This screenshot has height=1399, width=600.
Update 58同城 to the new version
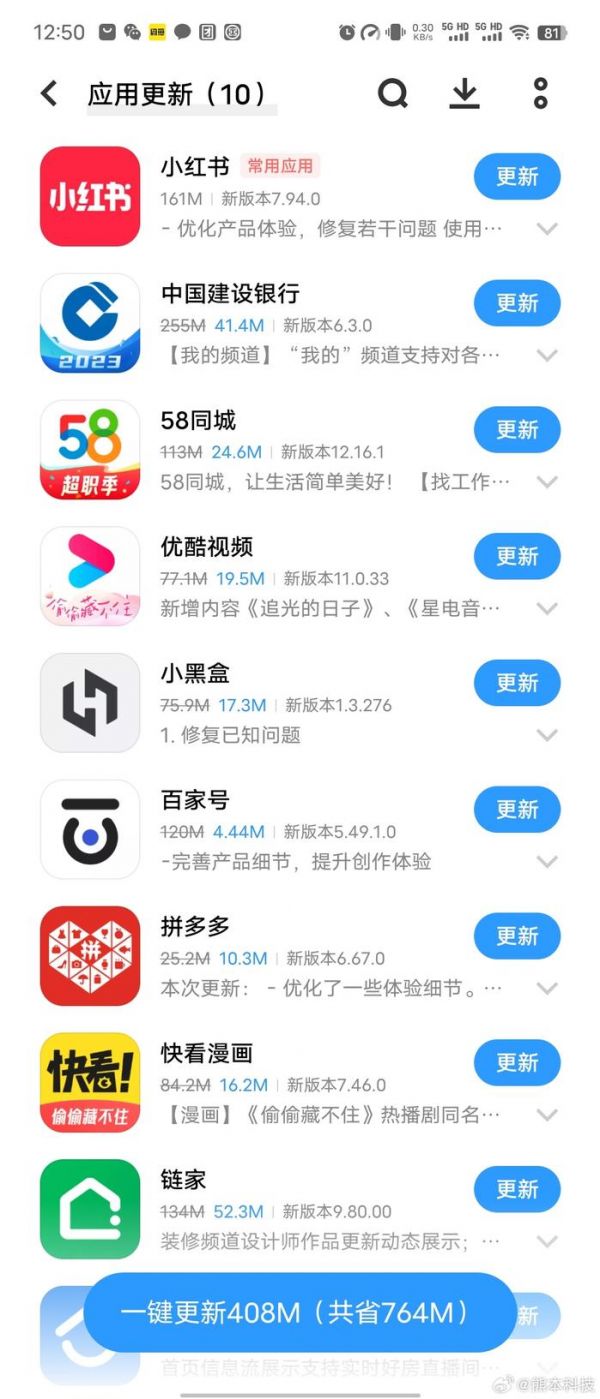(516, 430)
